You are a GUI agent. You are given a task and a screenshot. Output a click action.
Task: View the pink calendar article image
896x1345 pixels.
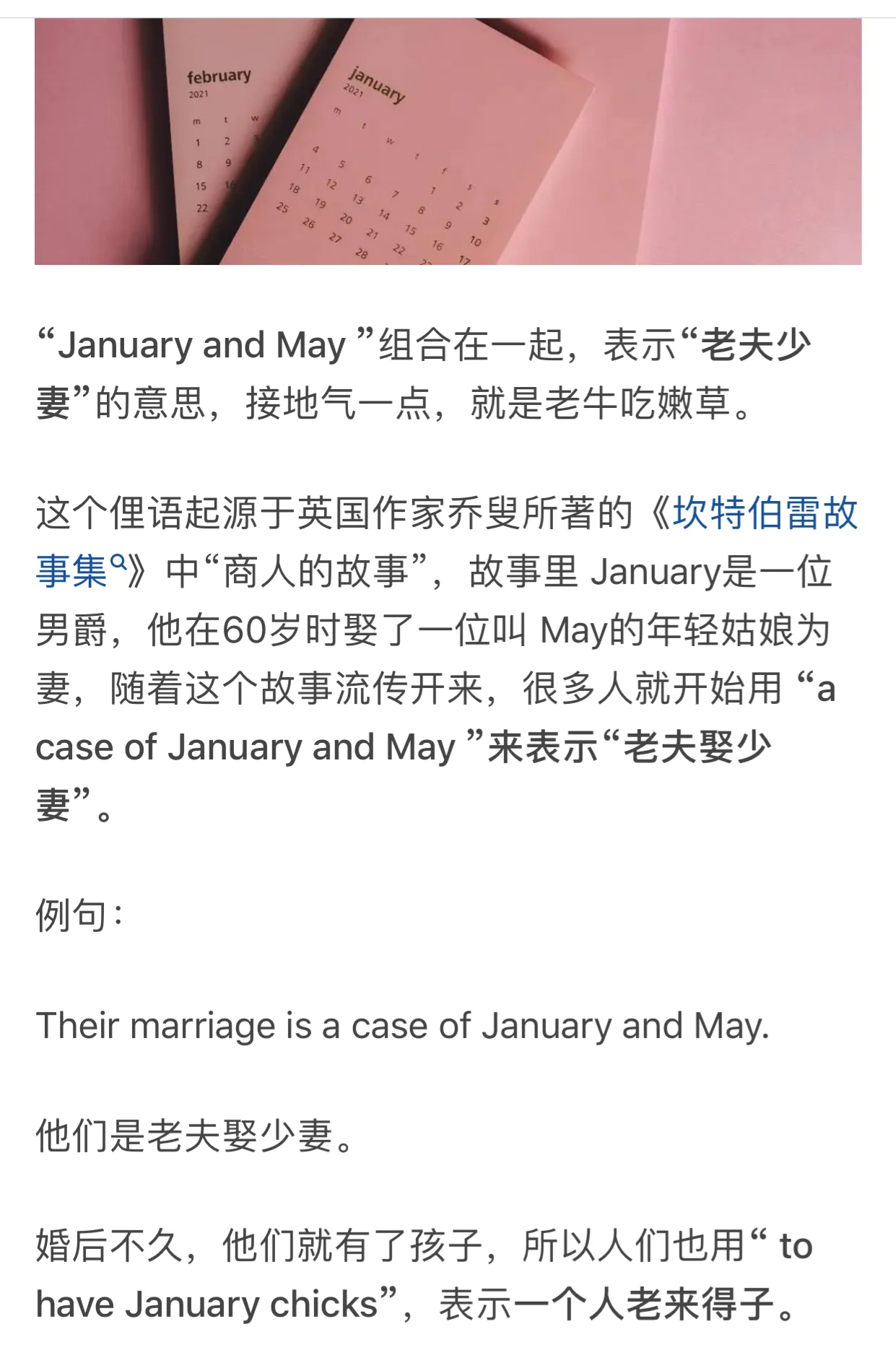tap(448, 142)
